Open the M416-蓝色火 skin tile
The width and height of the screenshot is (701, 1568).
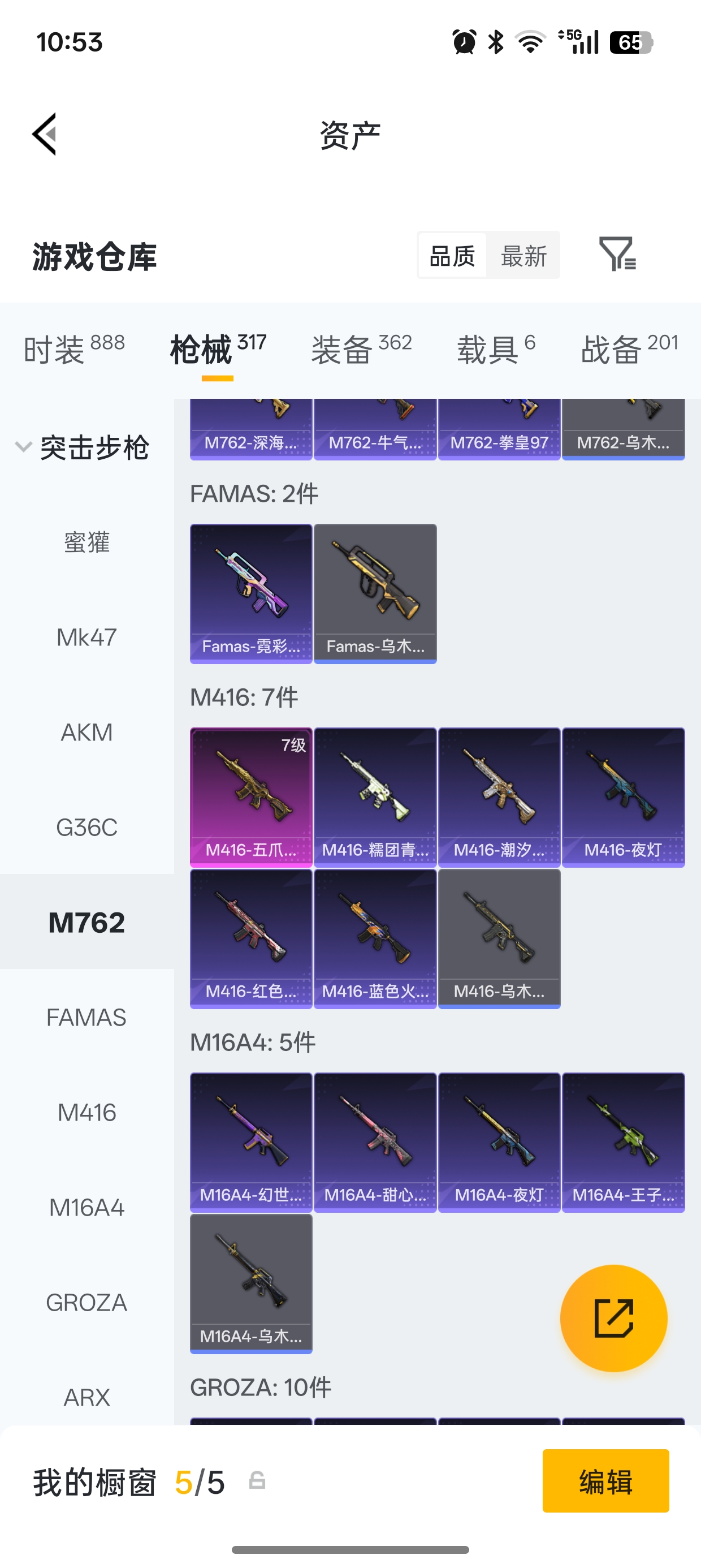(x=375, y=938)
